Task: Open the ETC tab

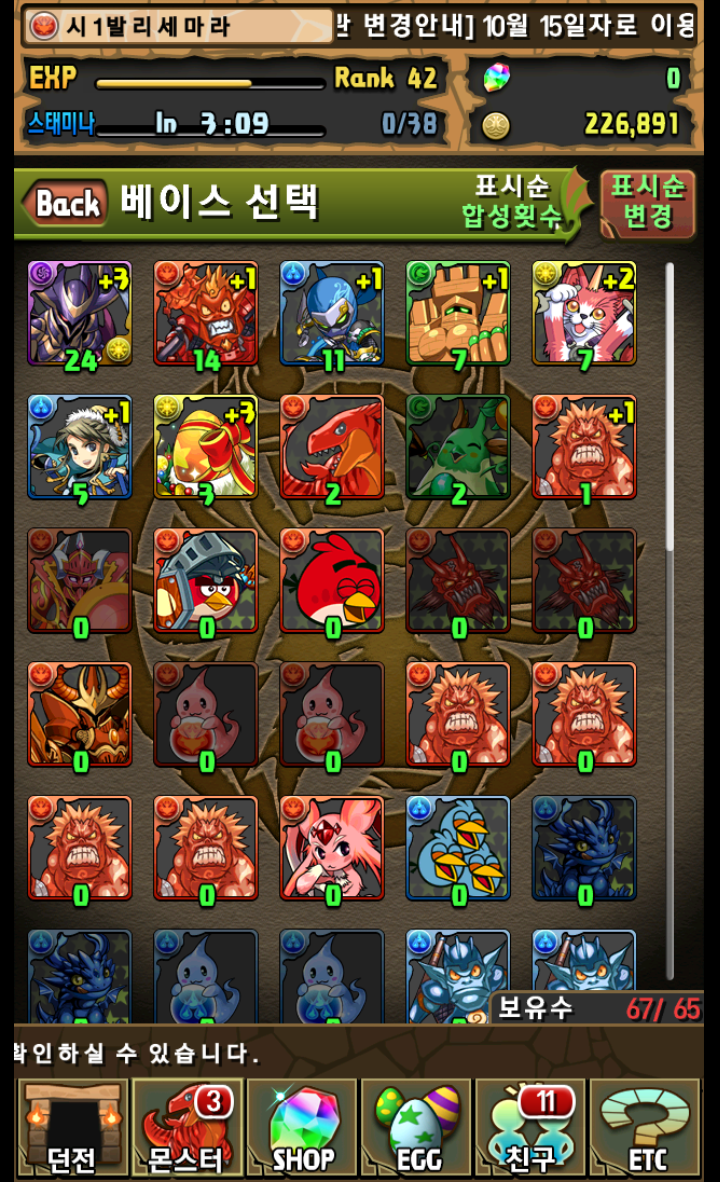Action: [646, 1126]
